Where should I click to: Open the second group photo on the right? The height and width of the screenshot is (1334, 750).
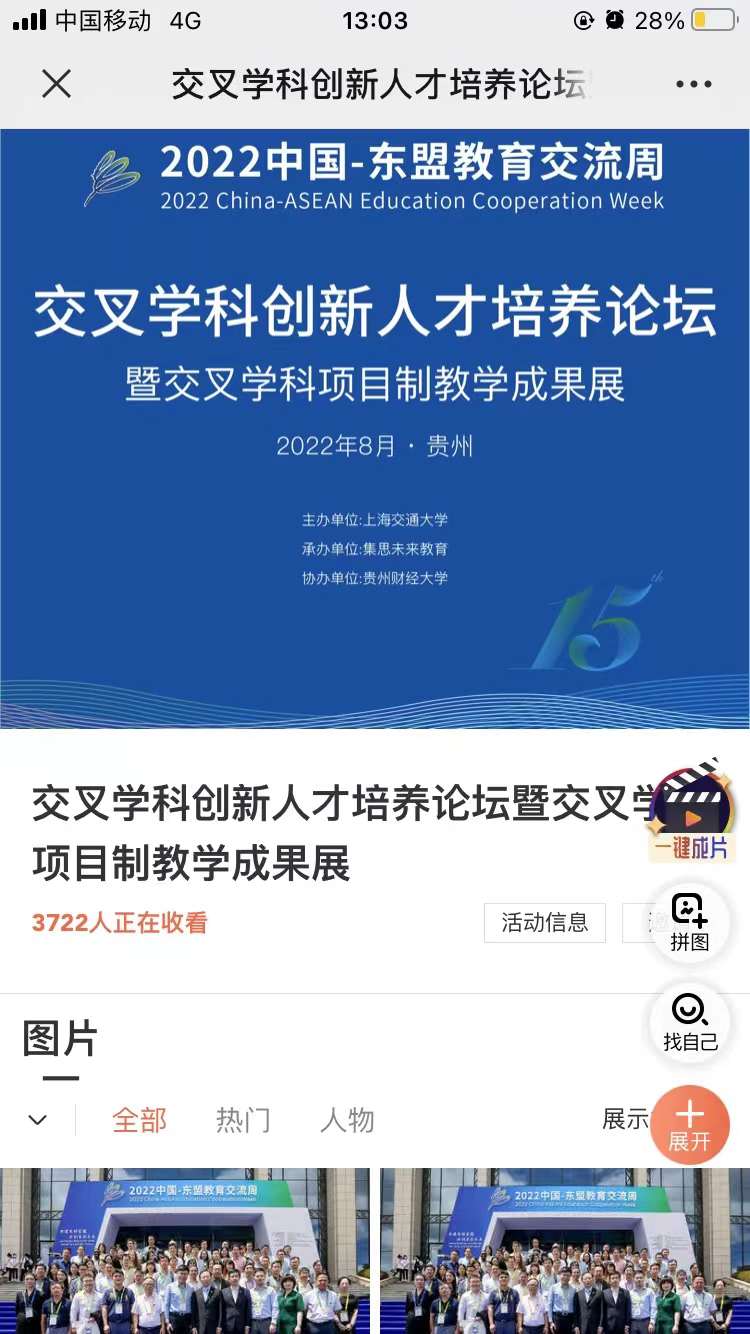[x=565, y=1250]
